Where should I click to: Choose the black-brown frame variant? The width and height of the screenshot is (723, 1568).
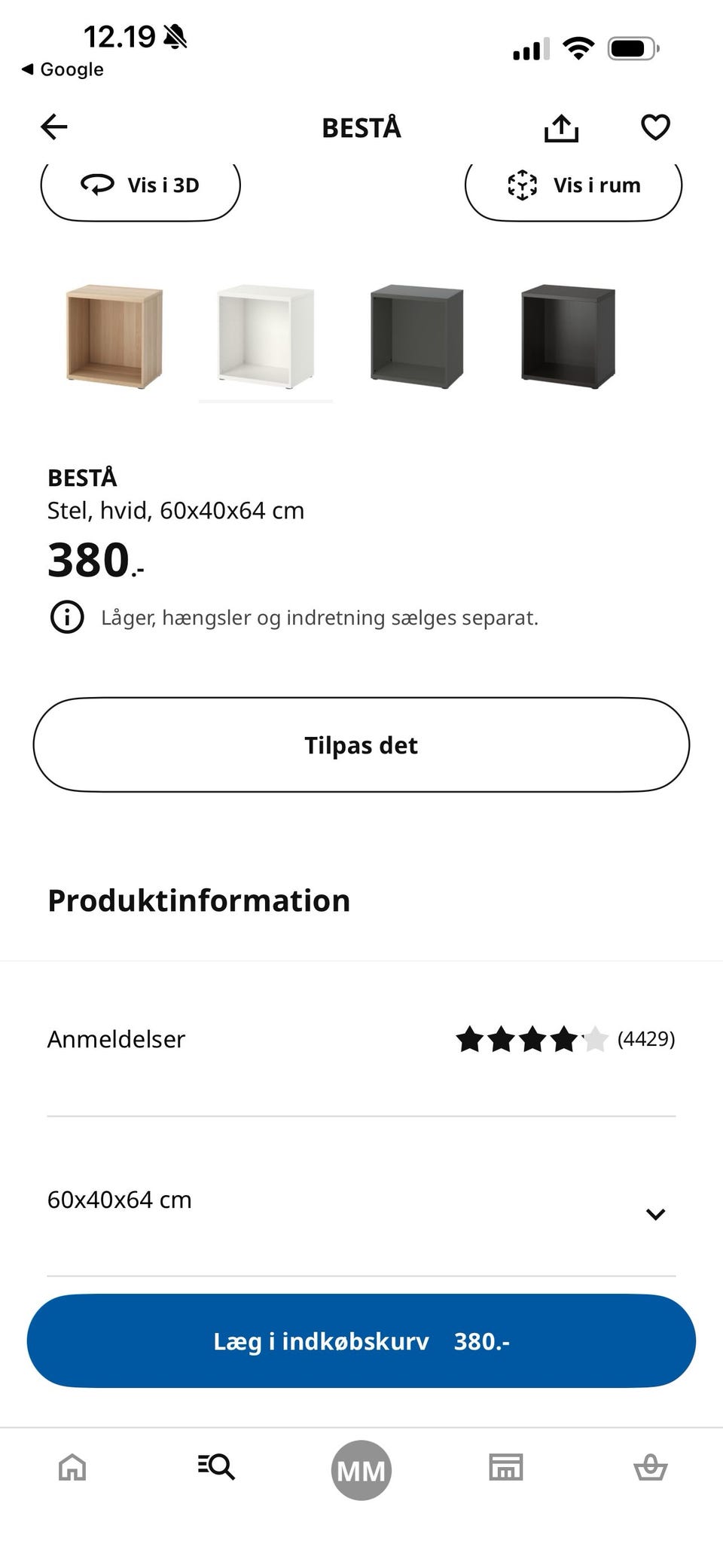click(568, 336)
